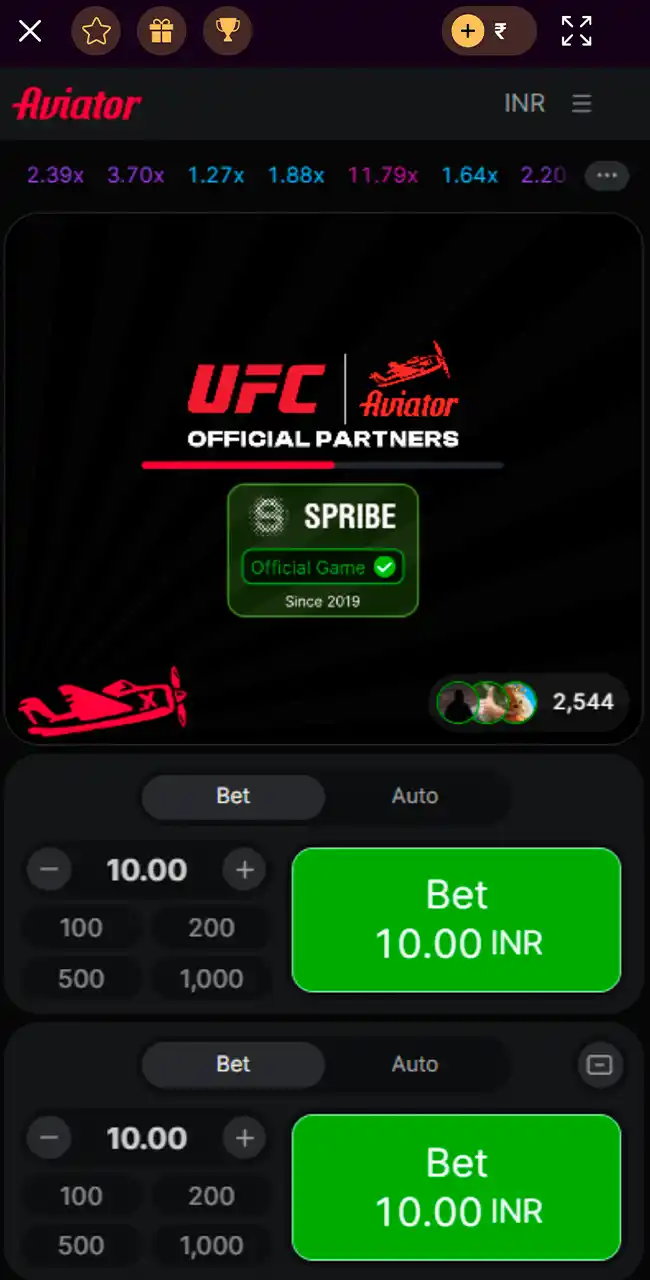Remove the second bet panel
Image resolution: width=650 pixels, height=1280 pixels.
click(x=600, y=1065)
